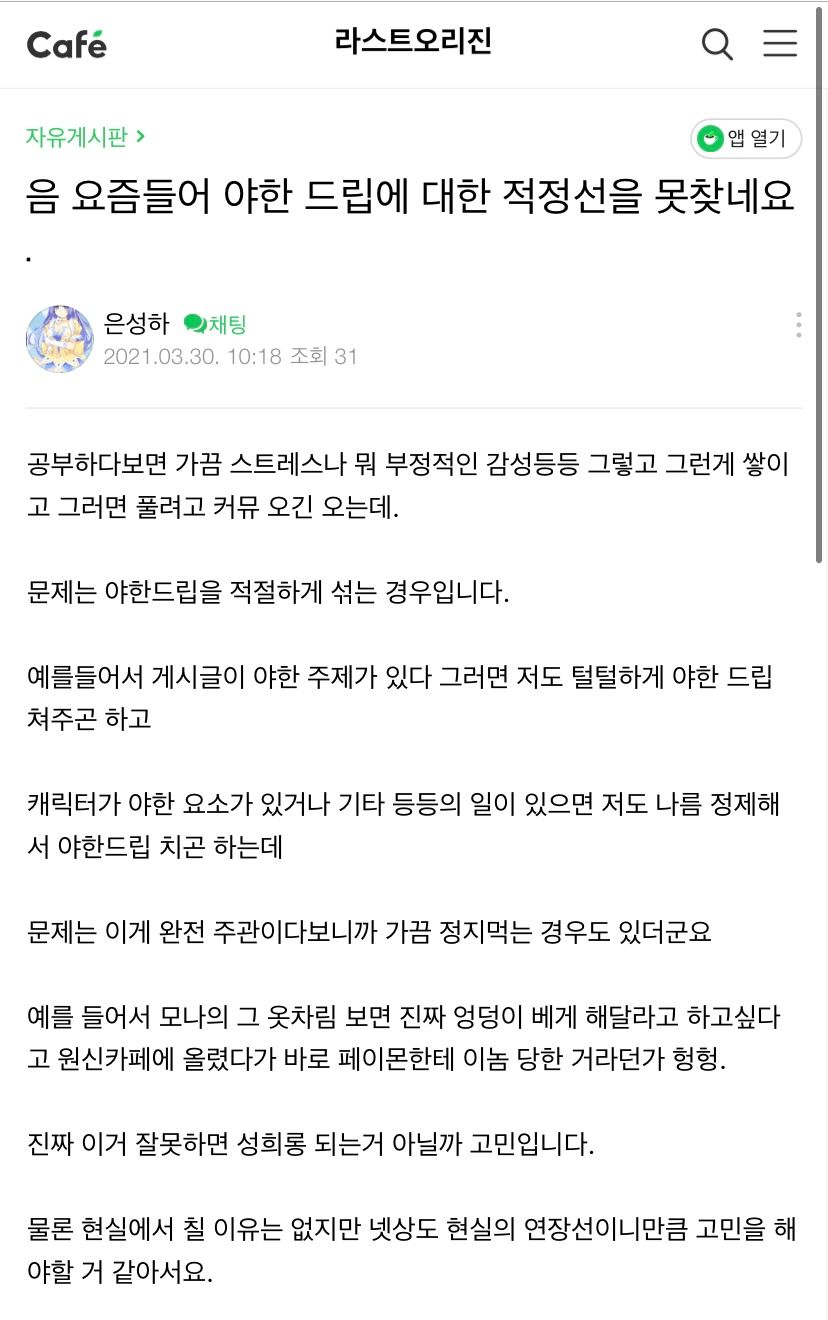This screenshot has width=828, height=1320.
Task: Tap the 앱 열기 button
Action: pyautogui.click(x=746, y=139)
